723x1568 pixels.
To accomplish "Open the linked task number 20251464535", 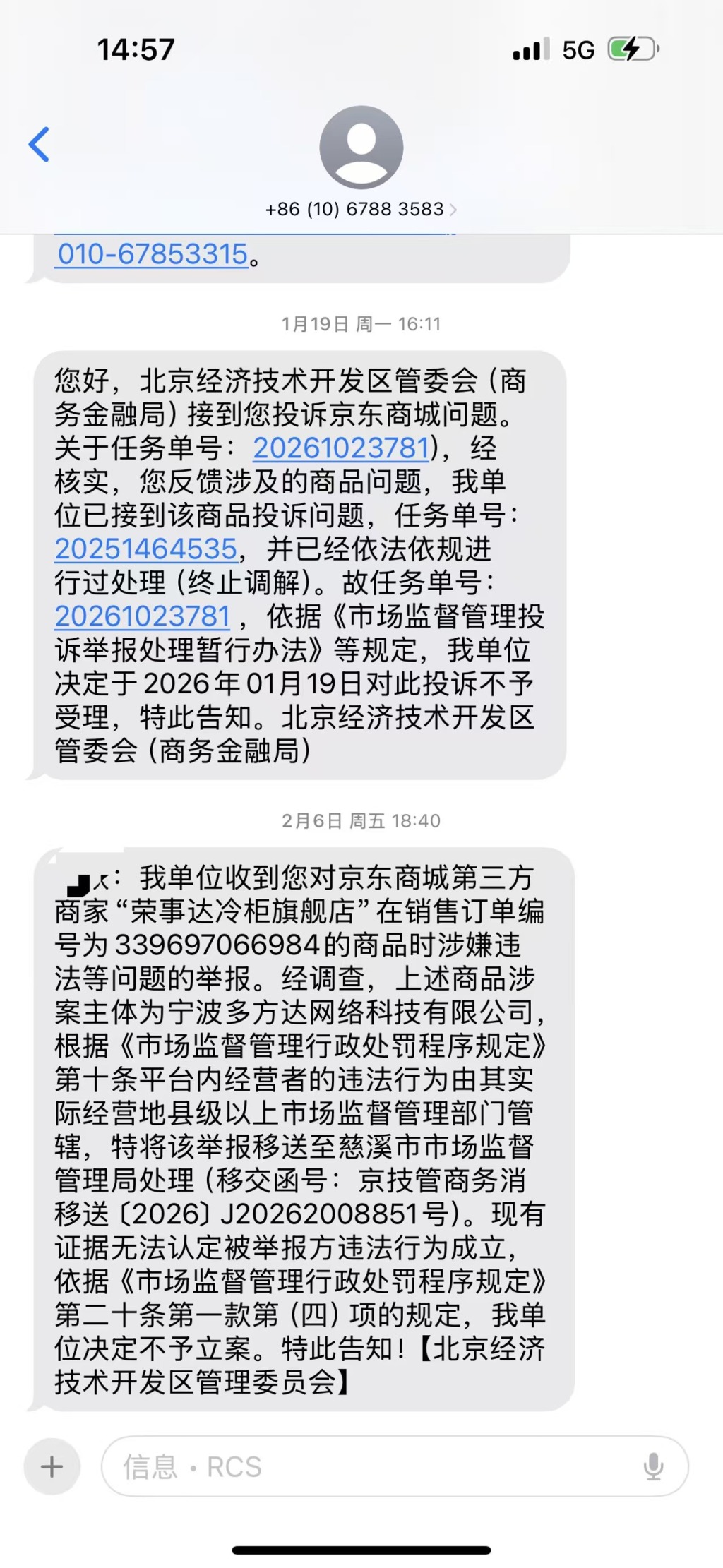I will (146, 549).
